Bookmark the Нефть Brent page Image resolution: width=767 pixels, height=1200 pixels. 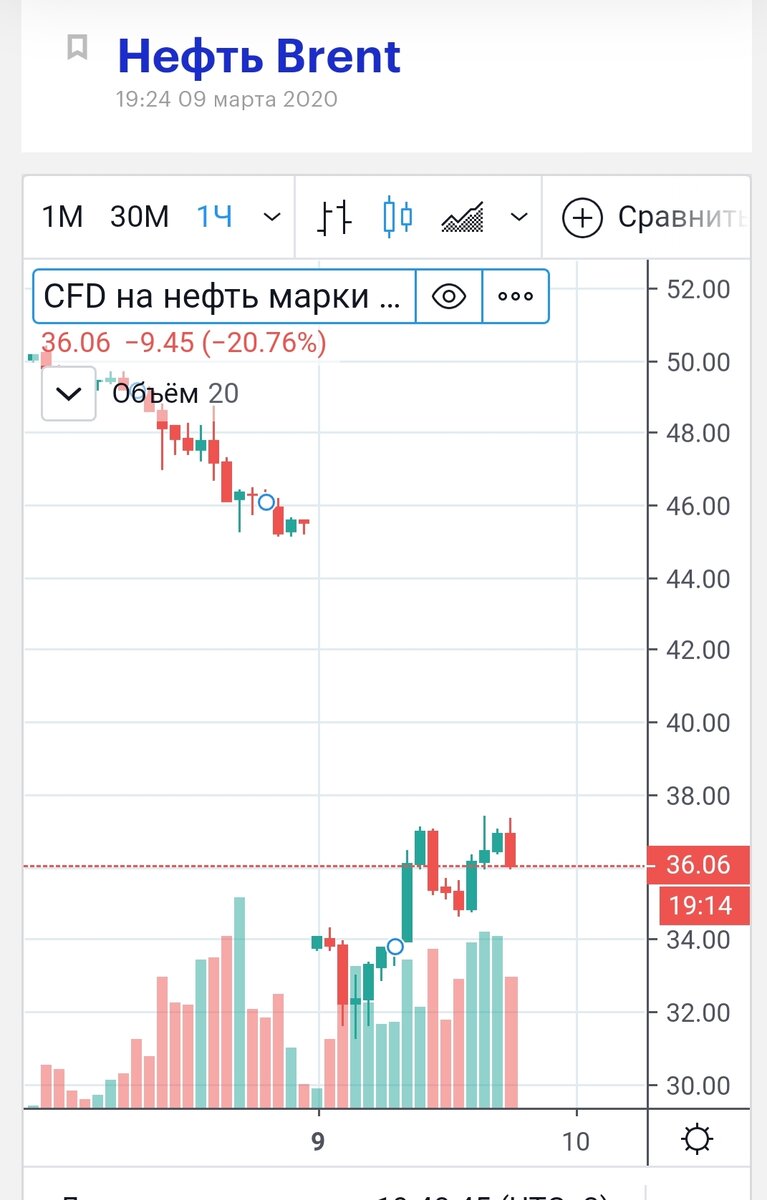click(77, 47)
